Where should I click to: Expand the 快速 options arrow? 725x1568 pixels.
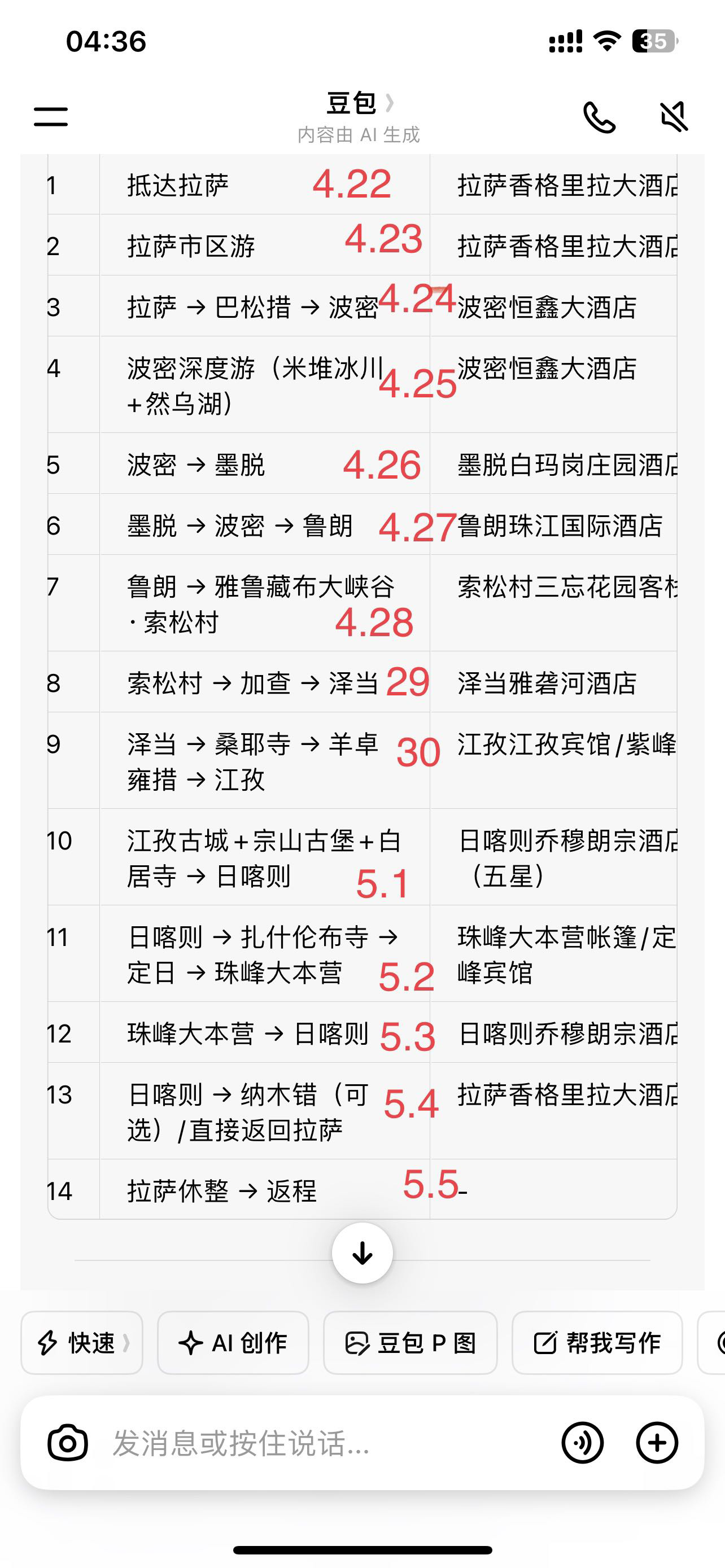[126, 1343]
